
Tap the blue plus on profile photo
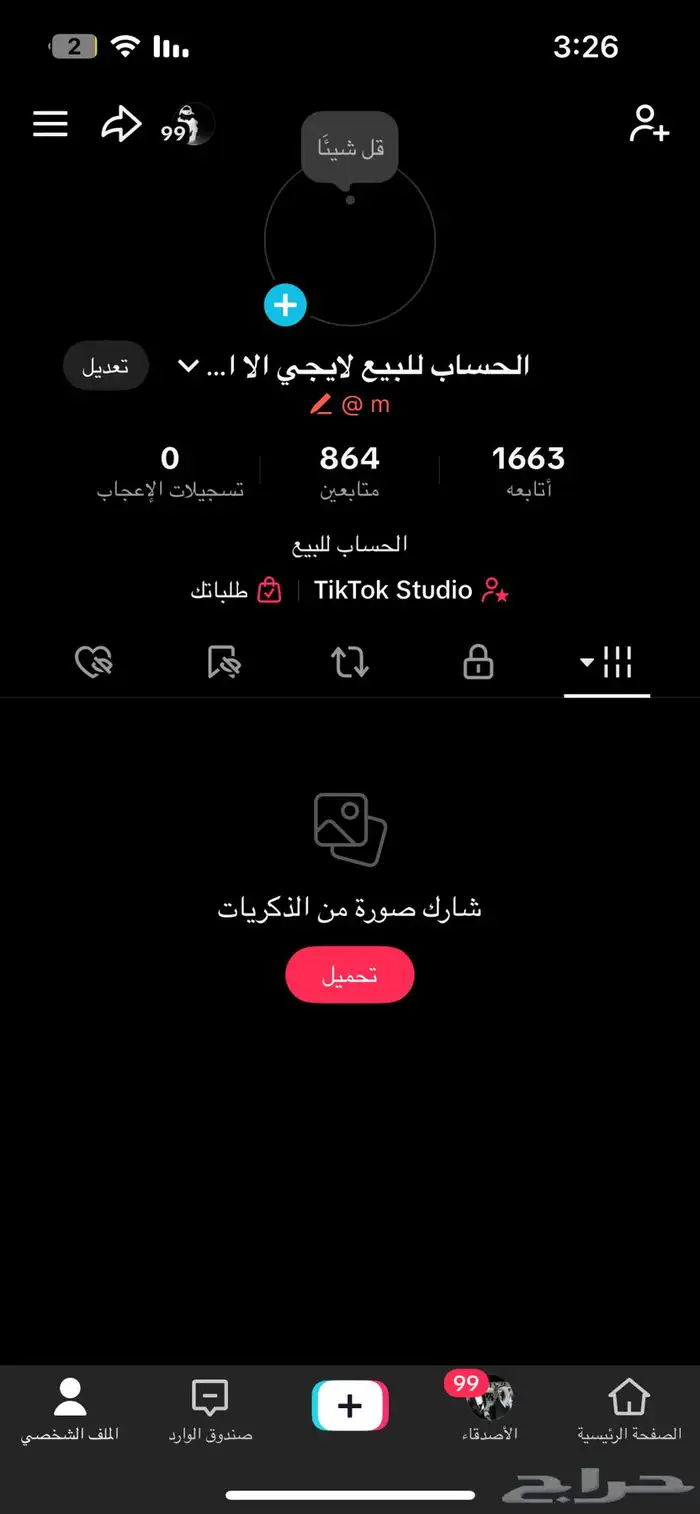point(285,305)
